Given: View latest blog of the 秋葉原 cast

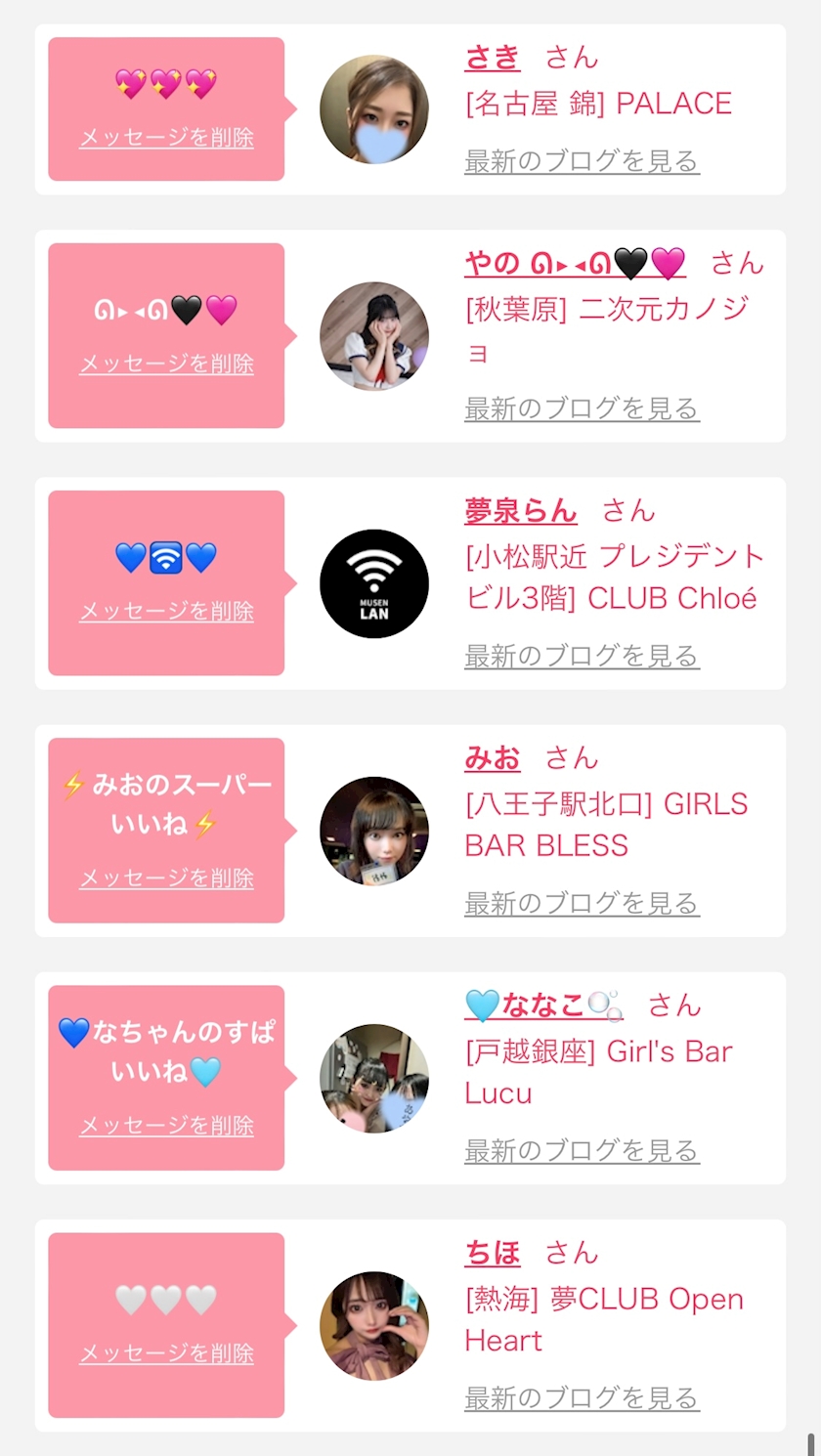Looking at the screenshot, I should pos(582,408).
